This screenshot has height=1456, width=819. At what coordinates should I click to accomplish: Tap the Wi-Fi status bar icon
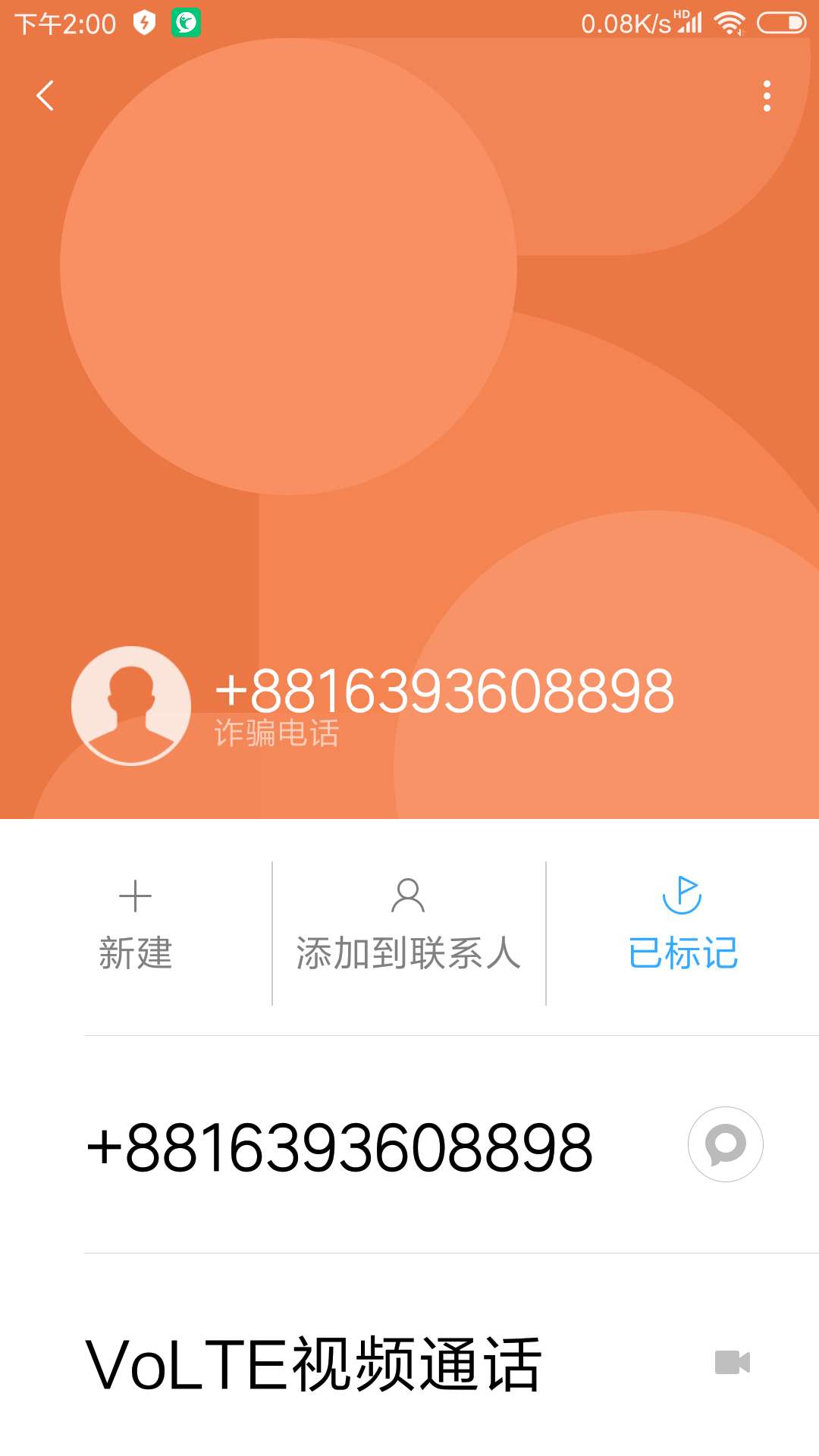click(x=730, y=23)
